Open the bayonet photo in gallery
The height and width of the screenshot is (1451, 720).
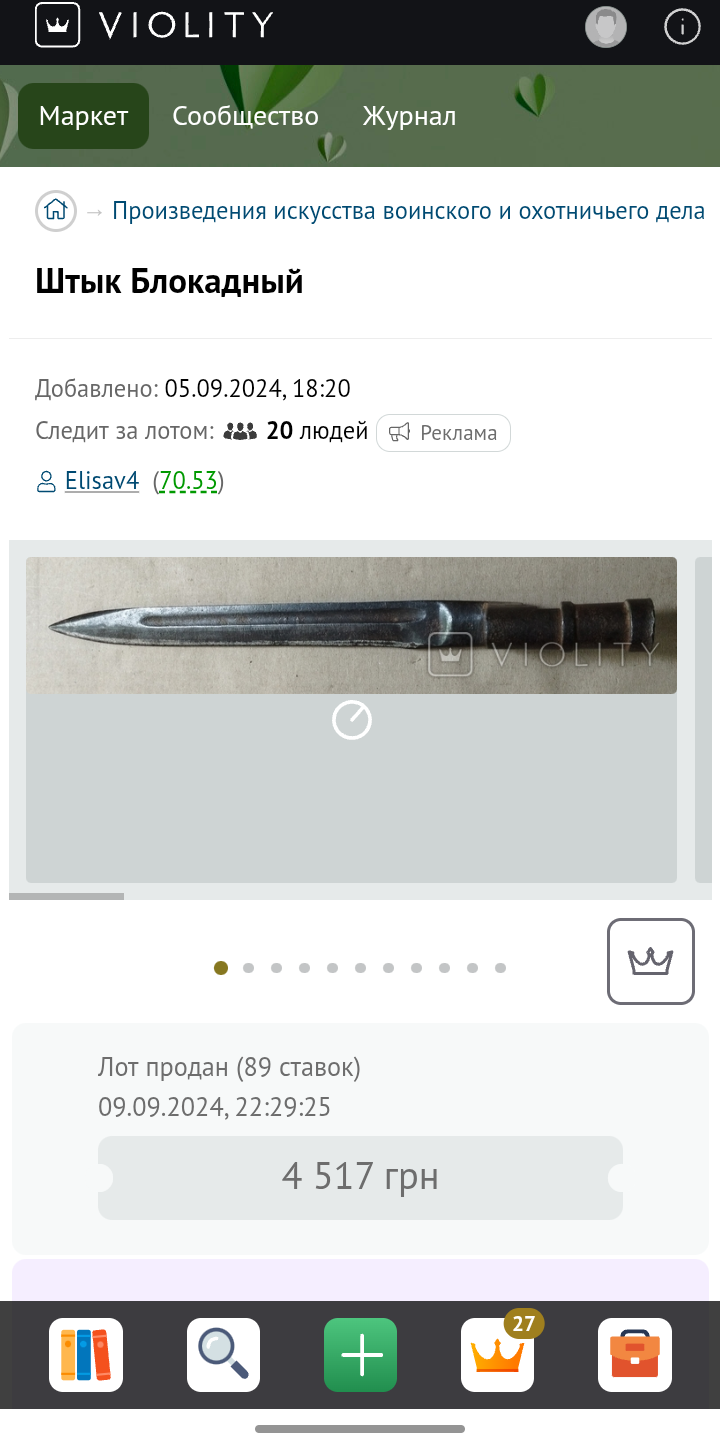[x=351, y=625]
